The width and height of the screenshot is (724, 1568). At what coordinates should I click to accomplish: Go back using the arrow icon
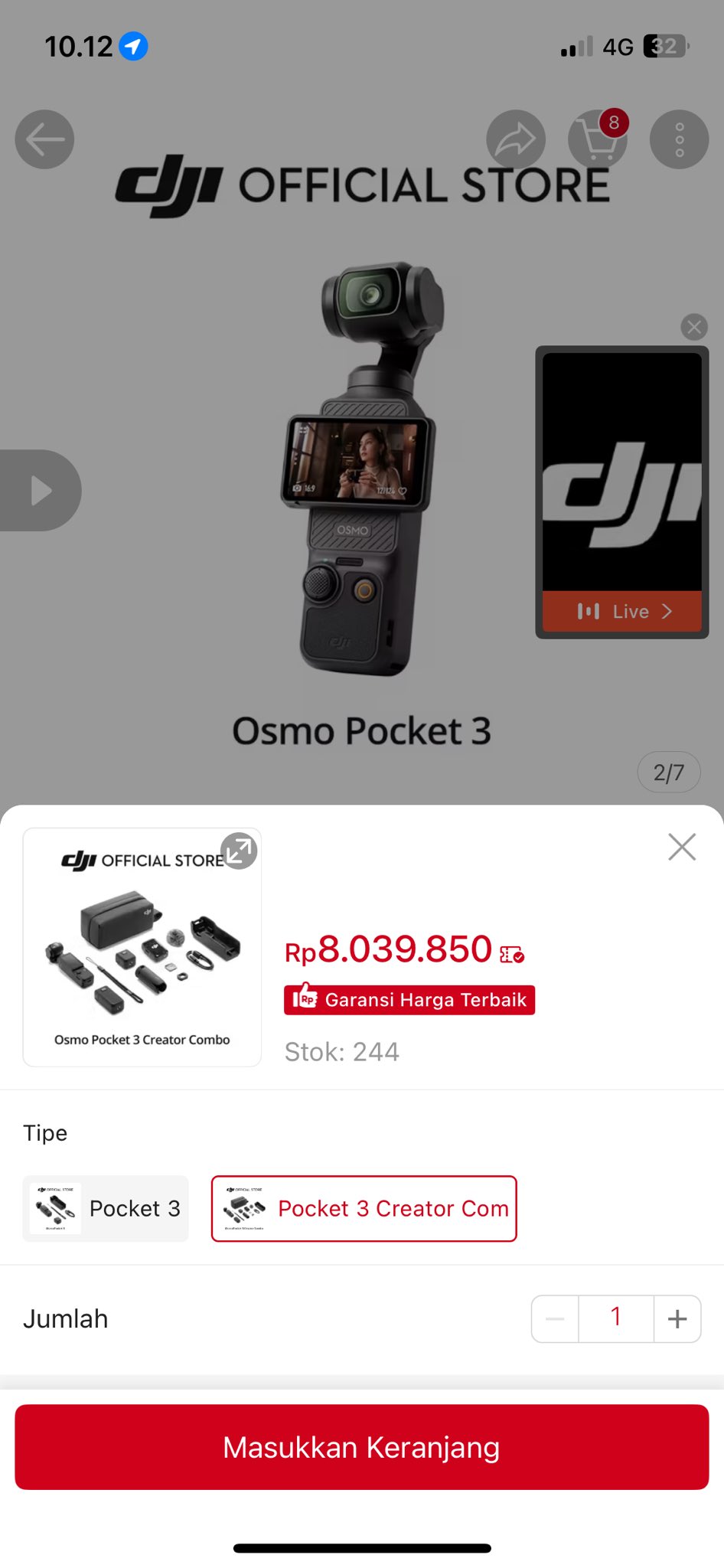tap(44, 139)
